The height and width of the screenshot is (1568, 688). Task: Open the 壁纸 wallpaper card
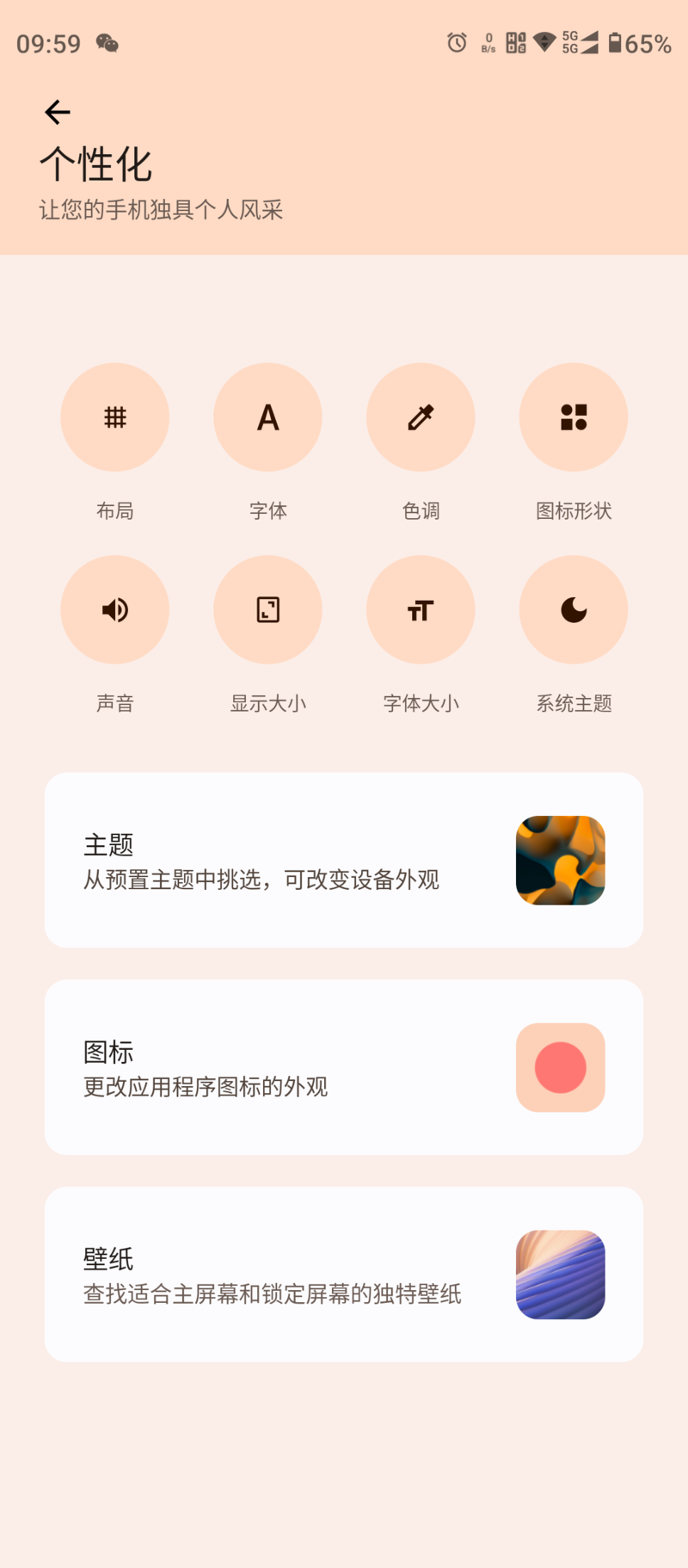point(344,1275)
